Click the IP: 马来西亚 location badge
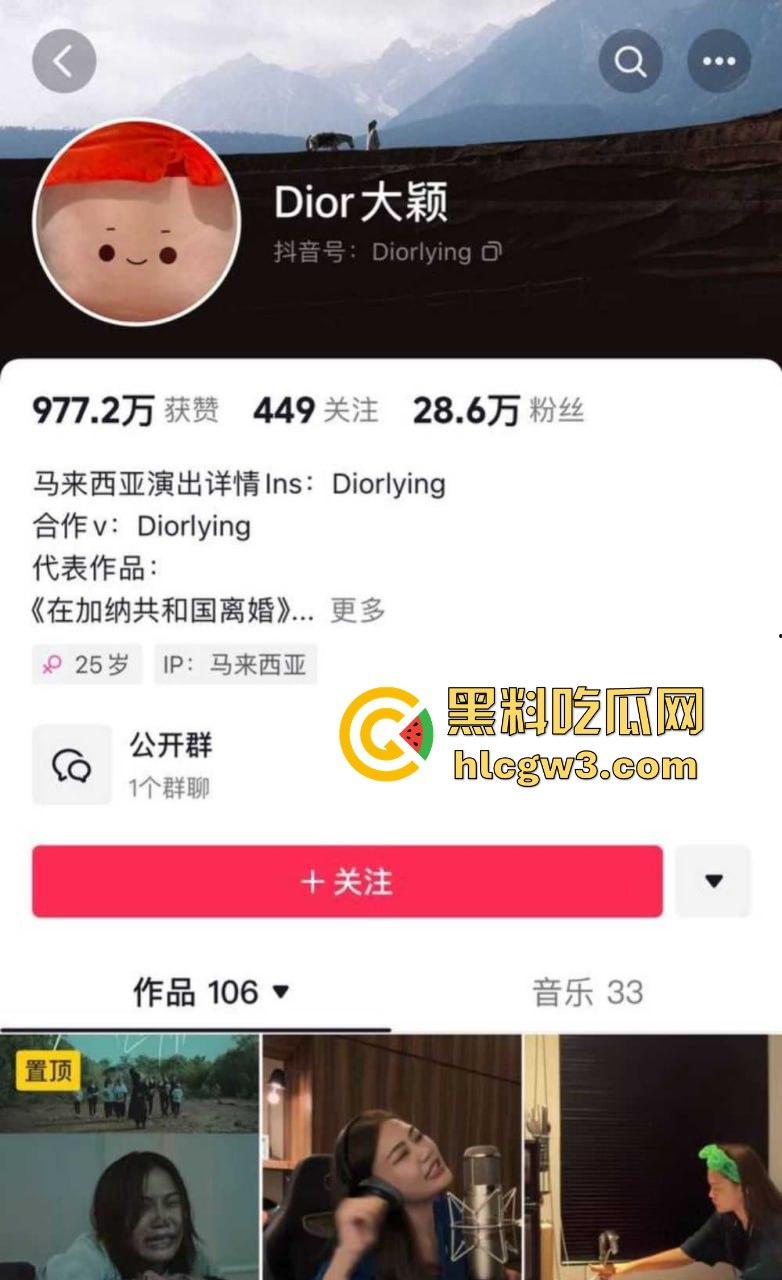 (234, 664)
